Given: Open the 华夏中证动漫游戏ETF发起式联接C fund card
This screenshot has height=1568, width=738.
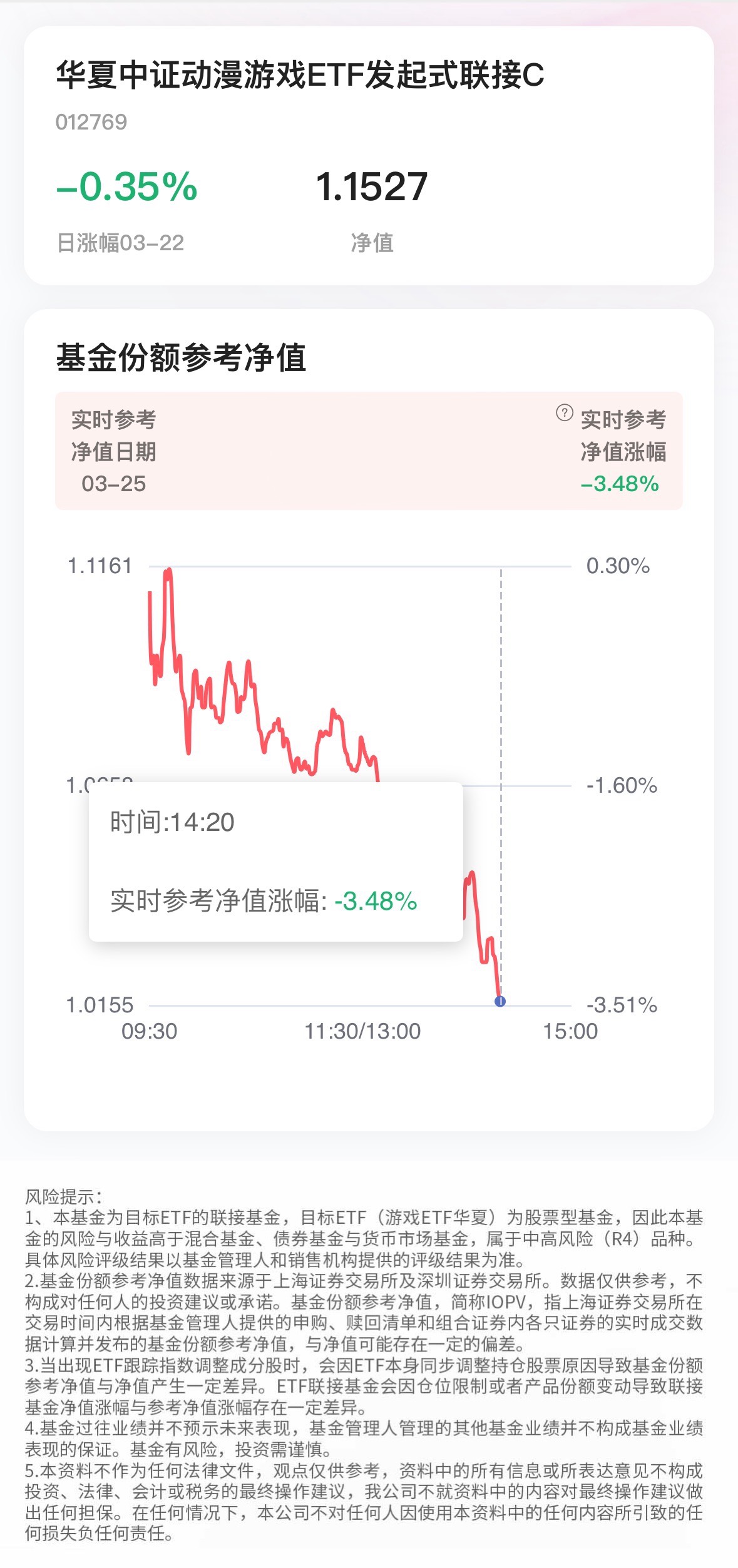Looking at the screenshot, I should pyautogui.click(x=369, y=156).
